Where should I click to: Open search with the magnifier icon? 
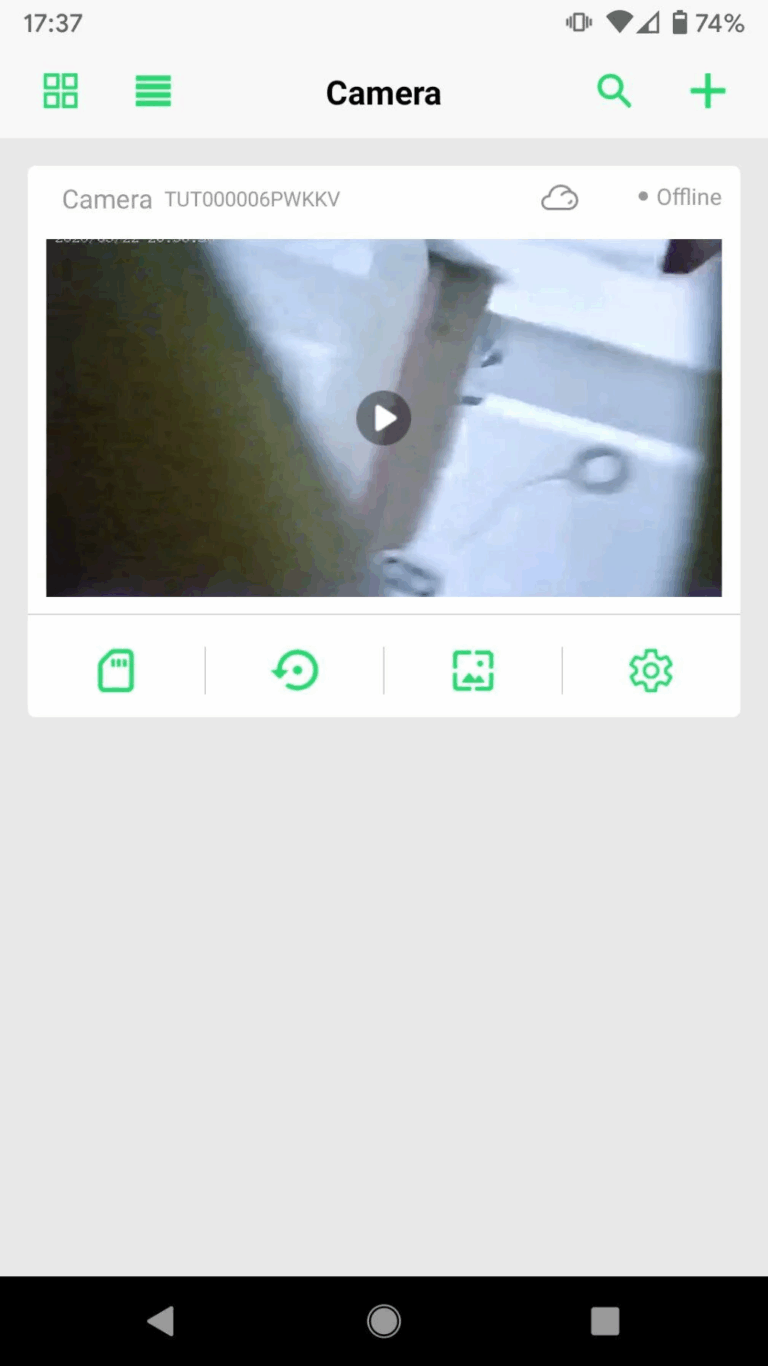(614, 91)
